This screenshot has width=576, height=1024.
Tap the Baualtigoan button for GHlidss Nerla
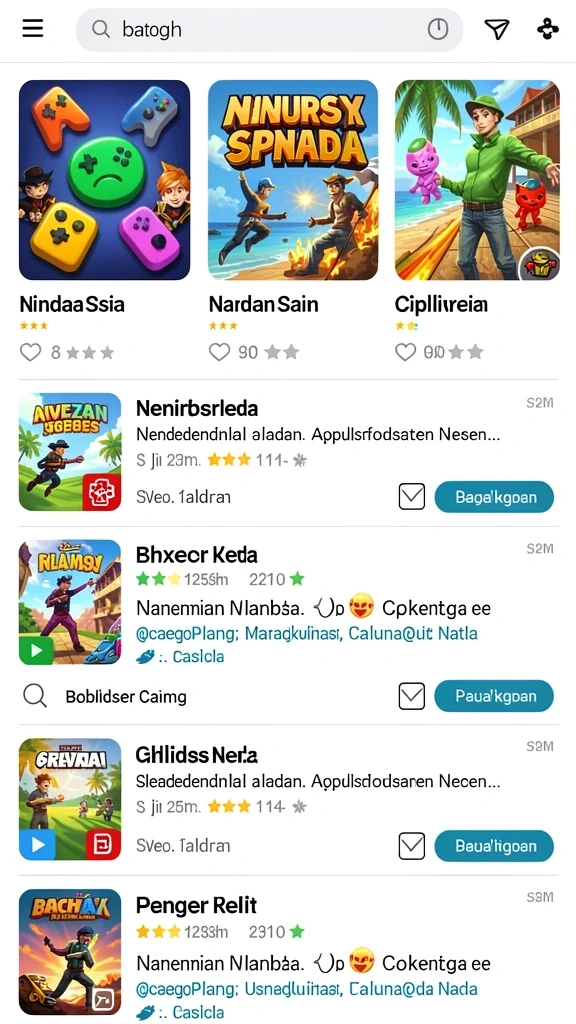(x=494, y=846)
